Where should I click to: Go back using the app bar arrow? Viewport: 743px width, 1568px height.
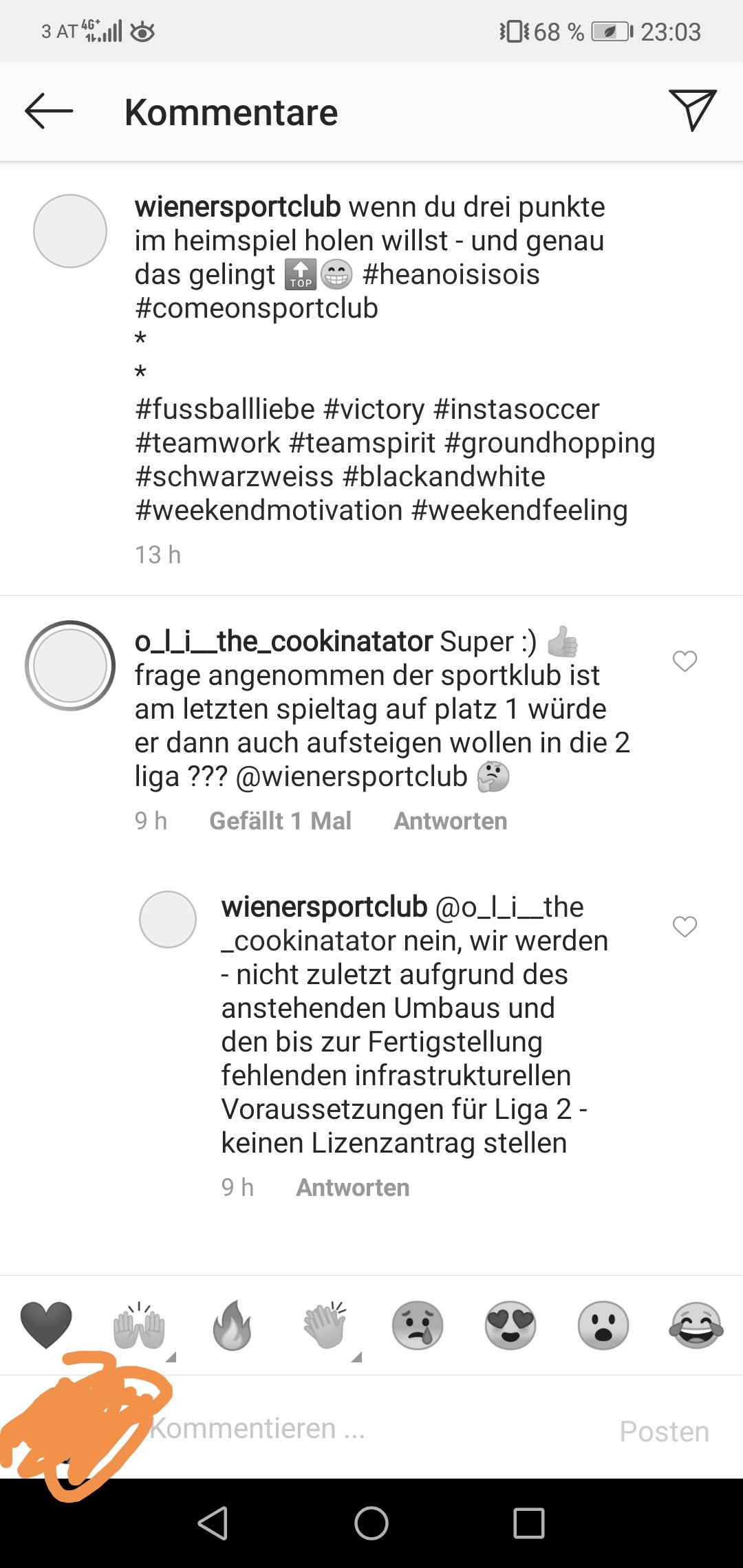pos(49,111)
